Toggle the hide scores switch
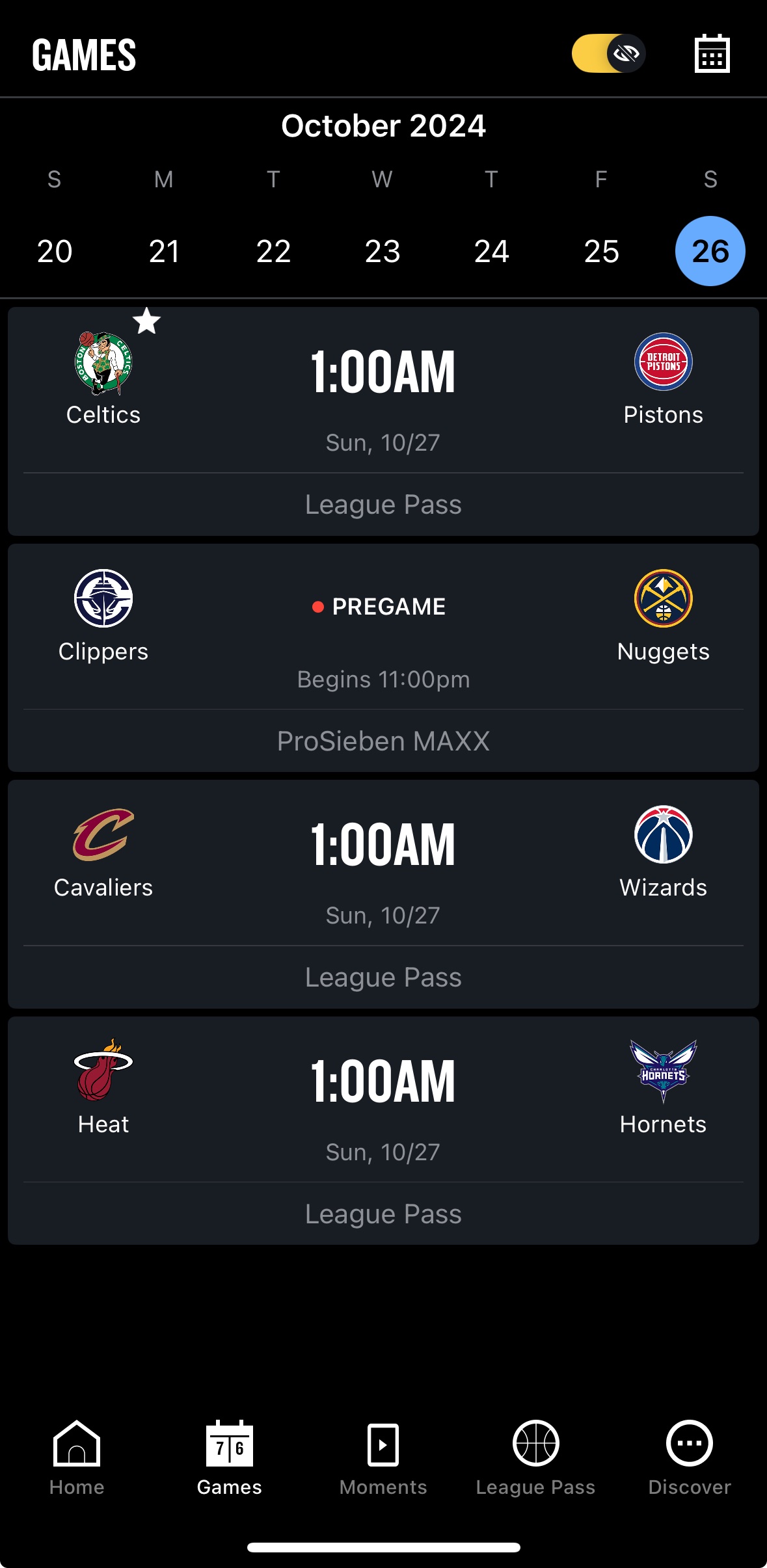Screen dimensions: 767x1568 click(608, 53)
